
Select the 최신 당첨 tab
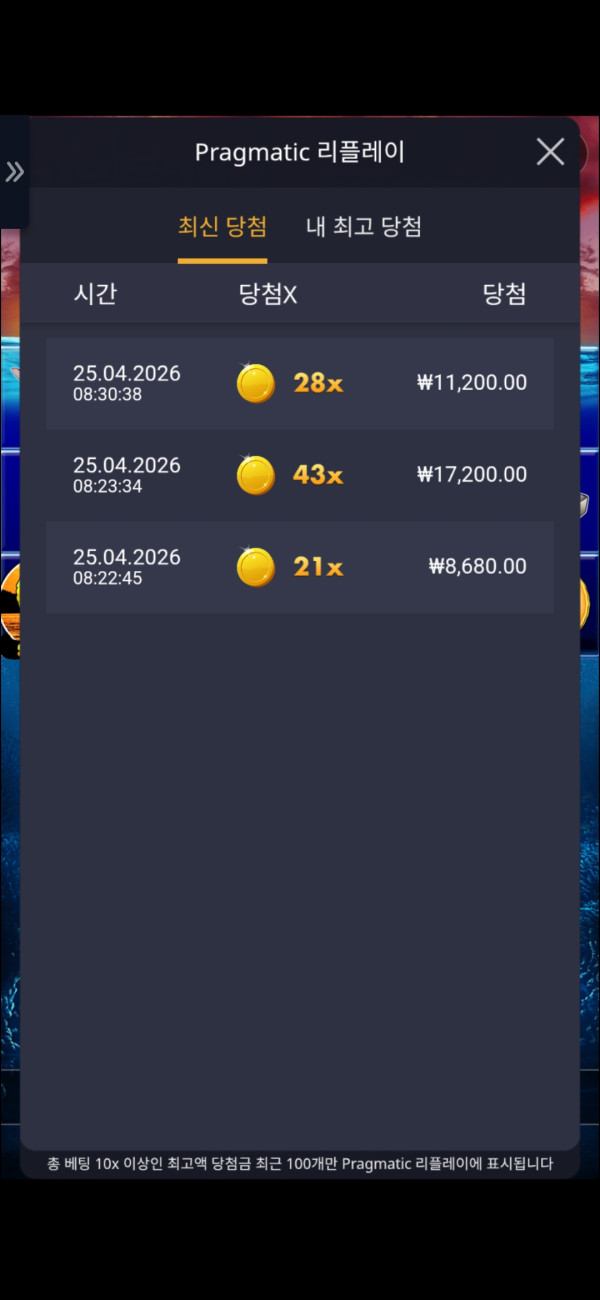222,227
